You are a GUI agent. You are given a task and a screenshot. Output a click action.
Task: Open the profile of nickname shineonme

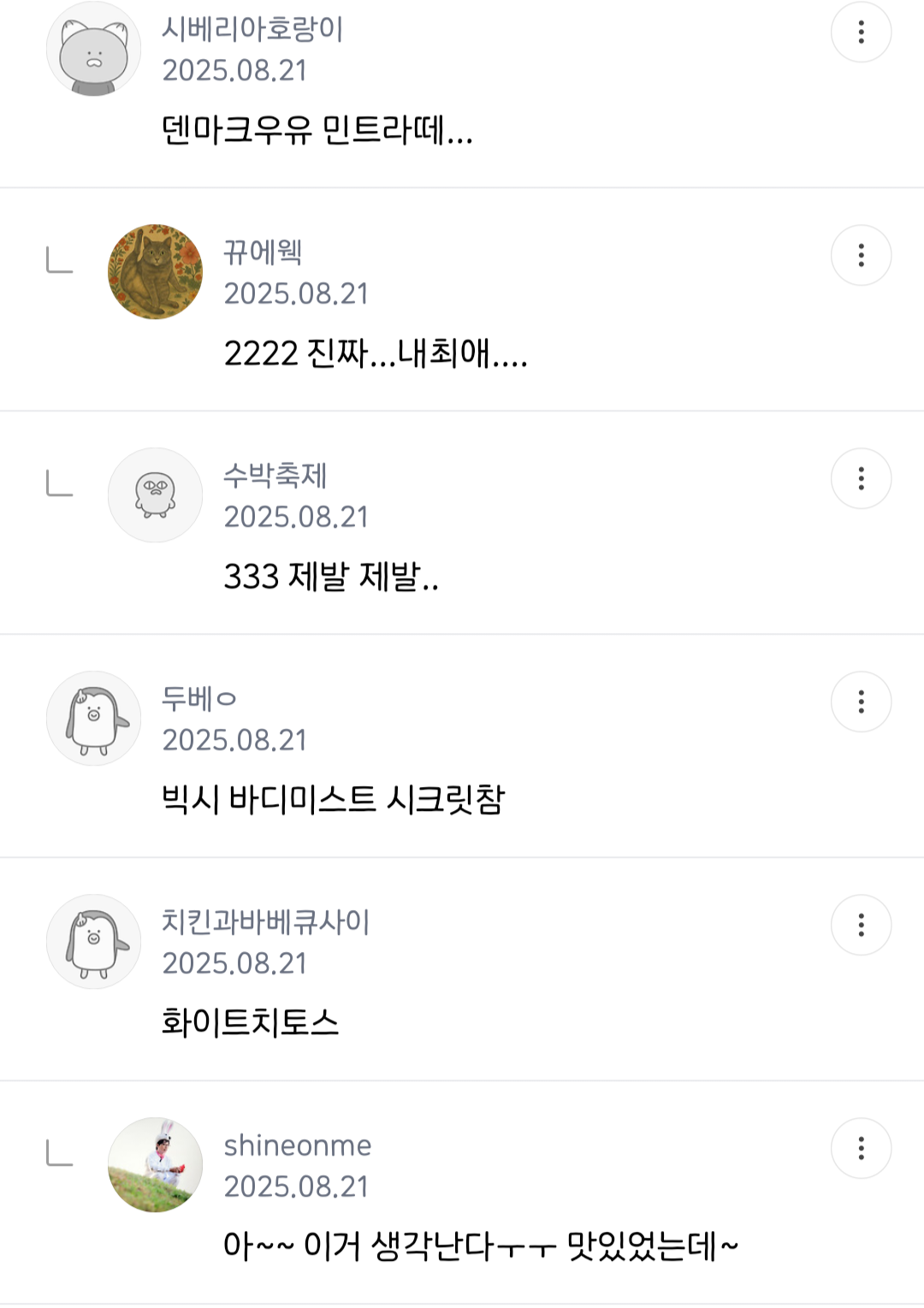pos(298,1145)
